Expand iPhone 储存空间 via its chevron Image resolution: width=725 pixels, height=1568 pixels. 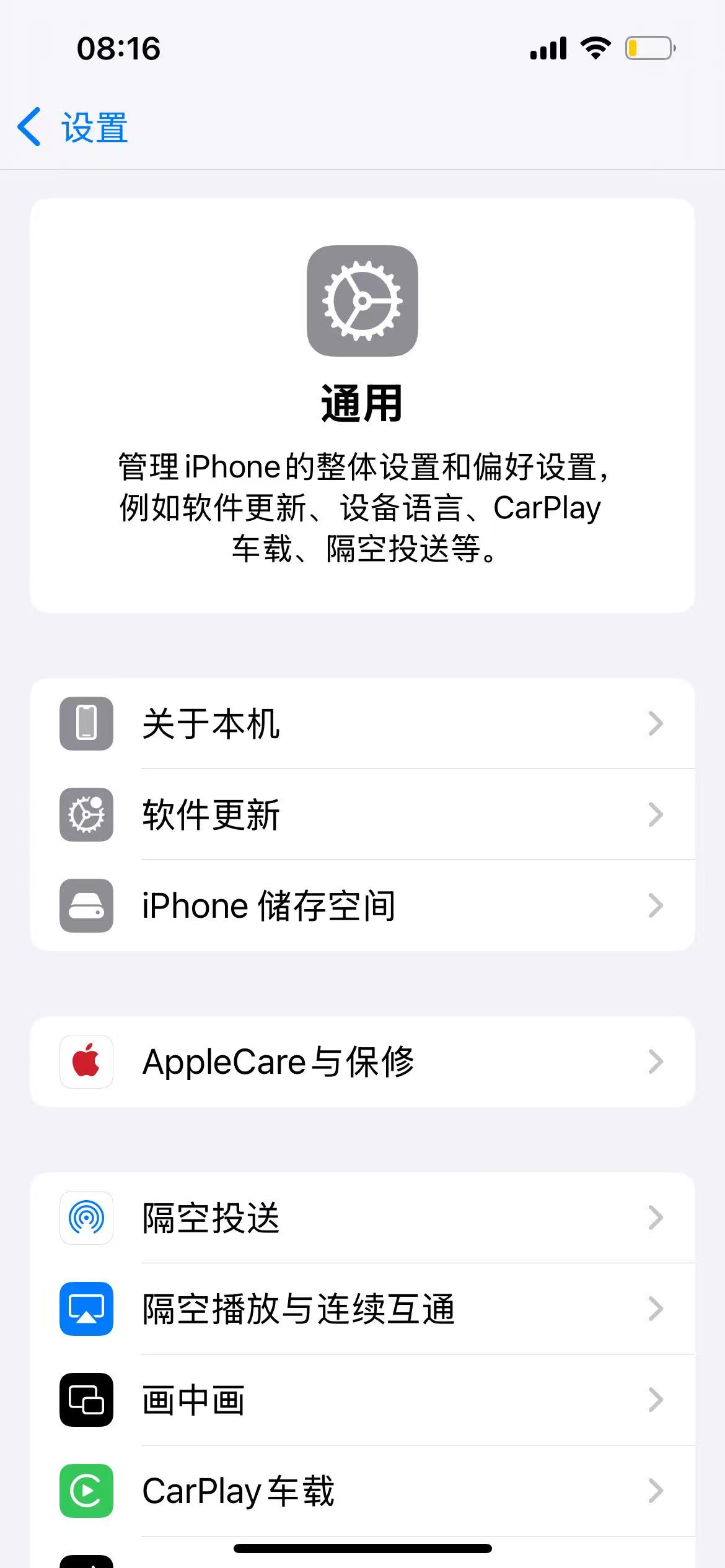[656, 906]
